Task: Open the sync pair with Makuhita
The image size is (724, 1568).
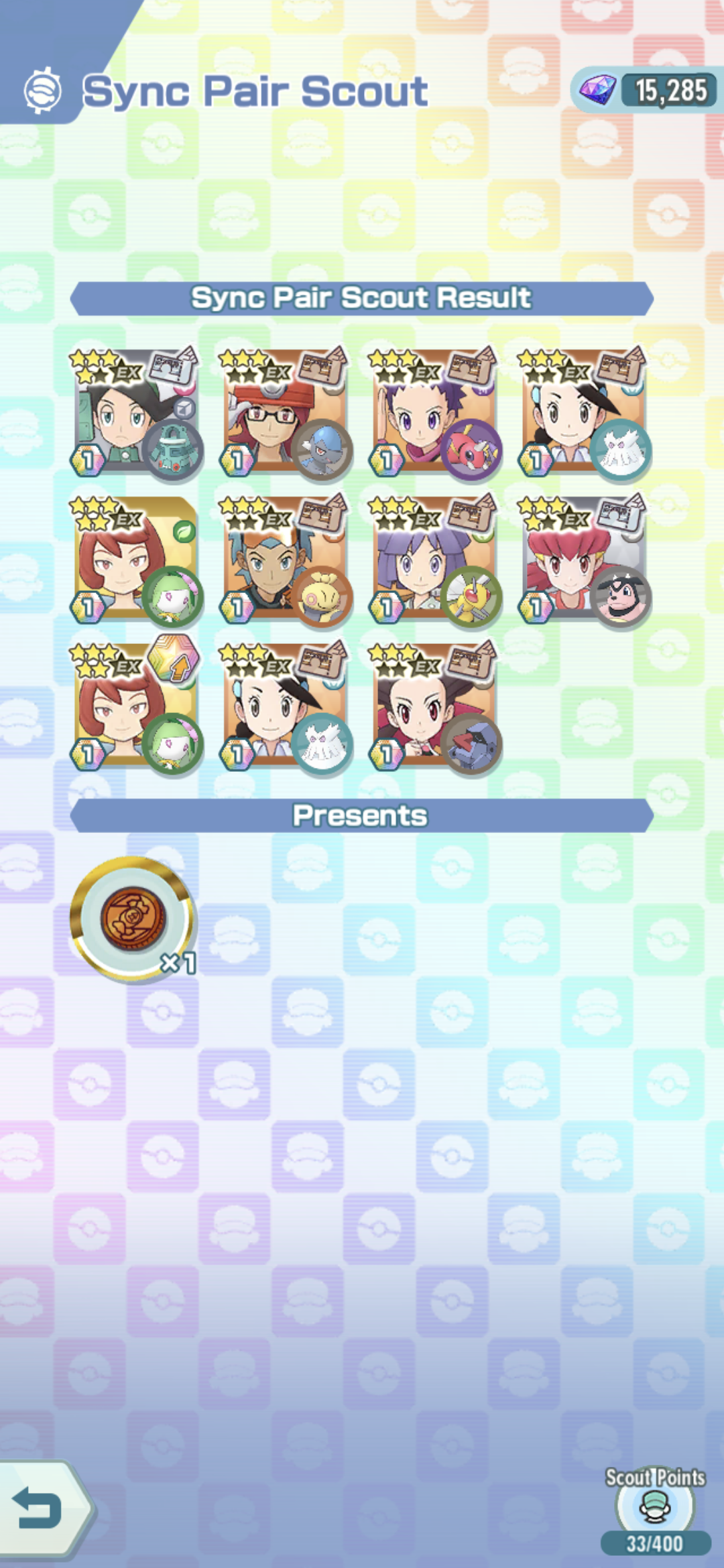Action: tap(285, 560)
